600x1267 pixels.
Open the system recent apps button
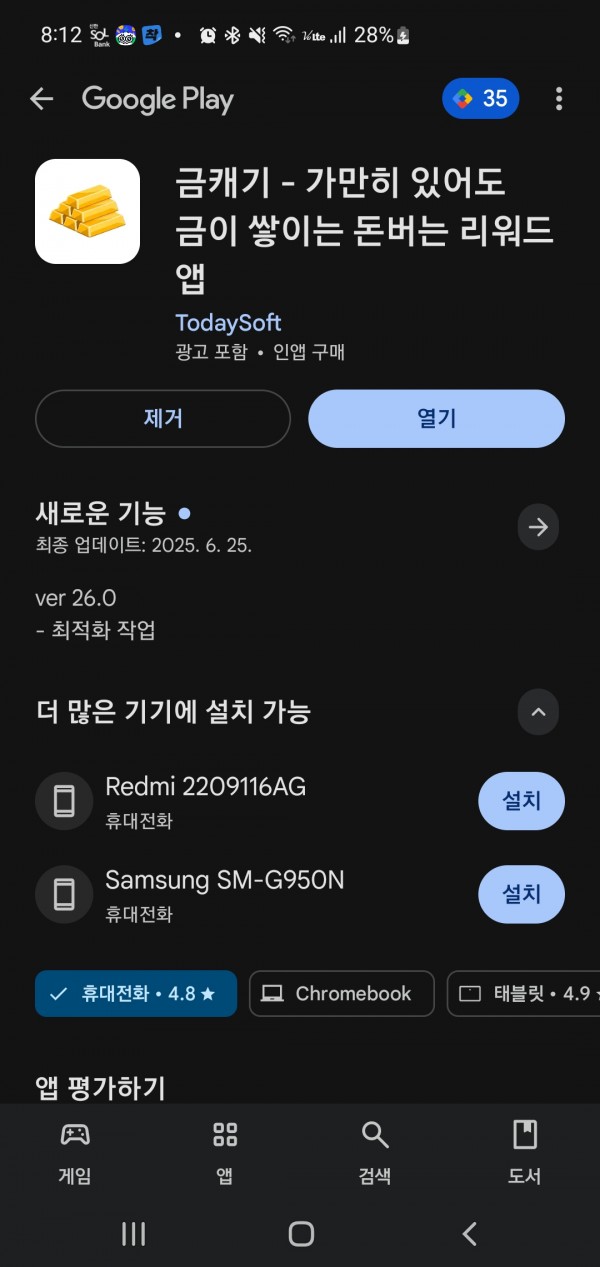(133, 1233)
